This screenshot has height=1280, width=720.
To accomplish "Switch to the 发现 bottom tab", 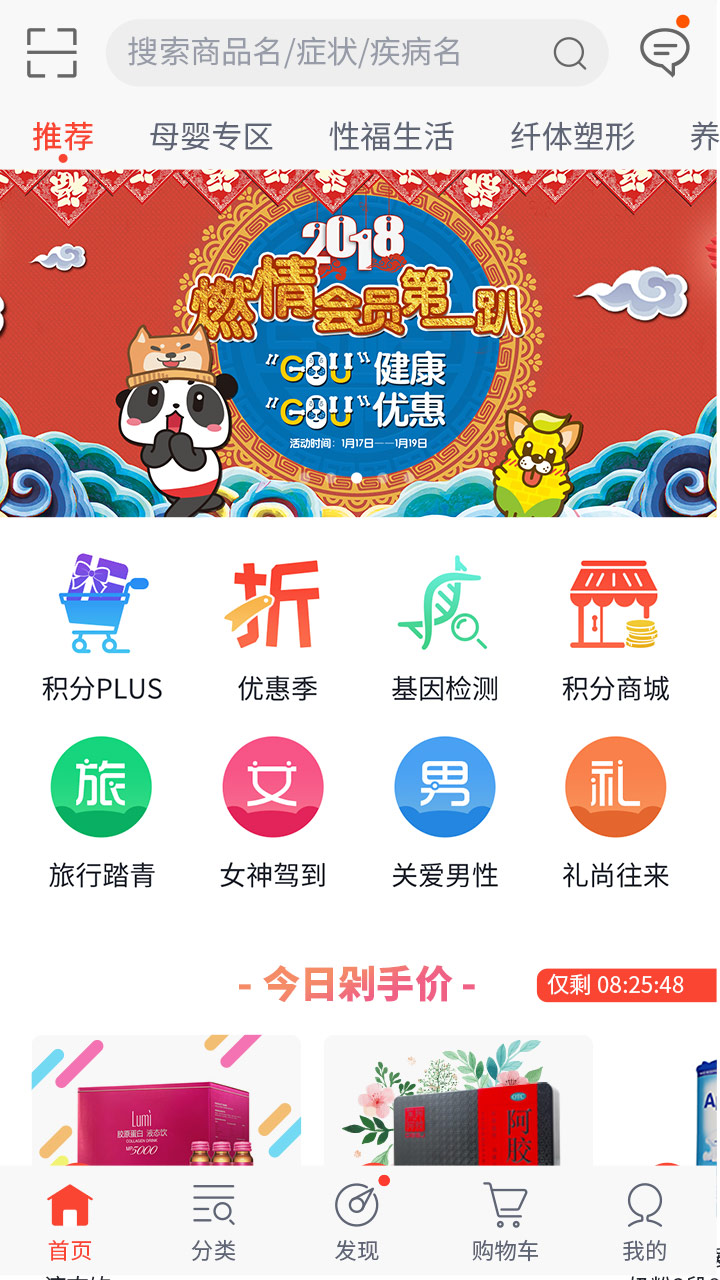I will point(357,1222).
